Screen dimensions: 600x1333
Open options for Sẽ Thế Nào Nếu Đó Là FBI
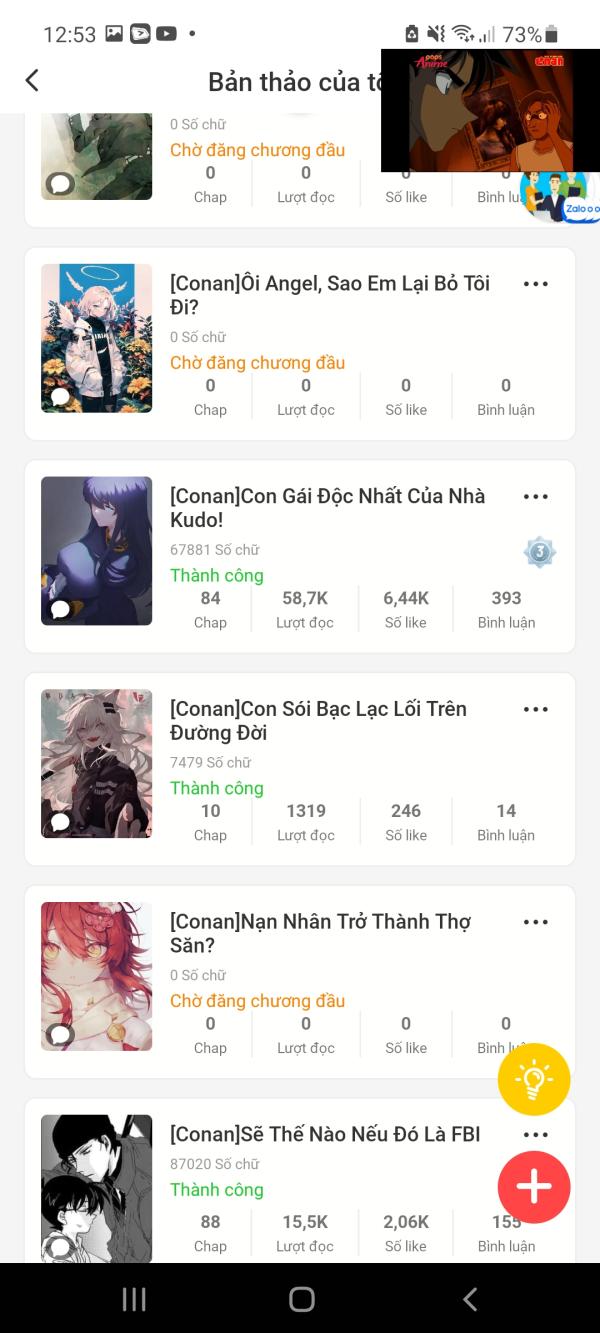pyautogui.click(x=536, y=1134)
